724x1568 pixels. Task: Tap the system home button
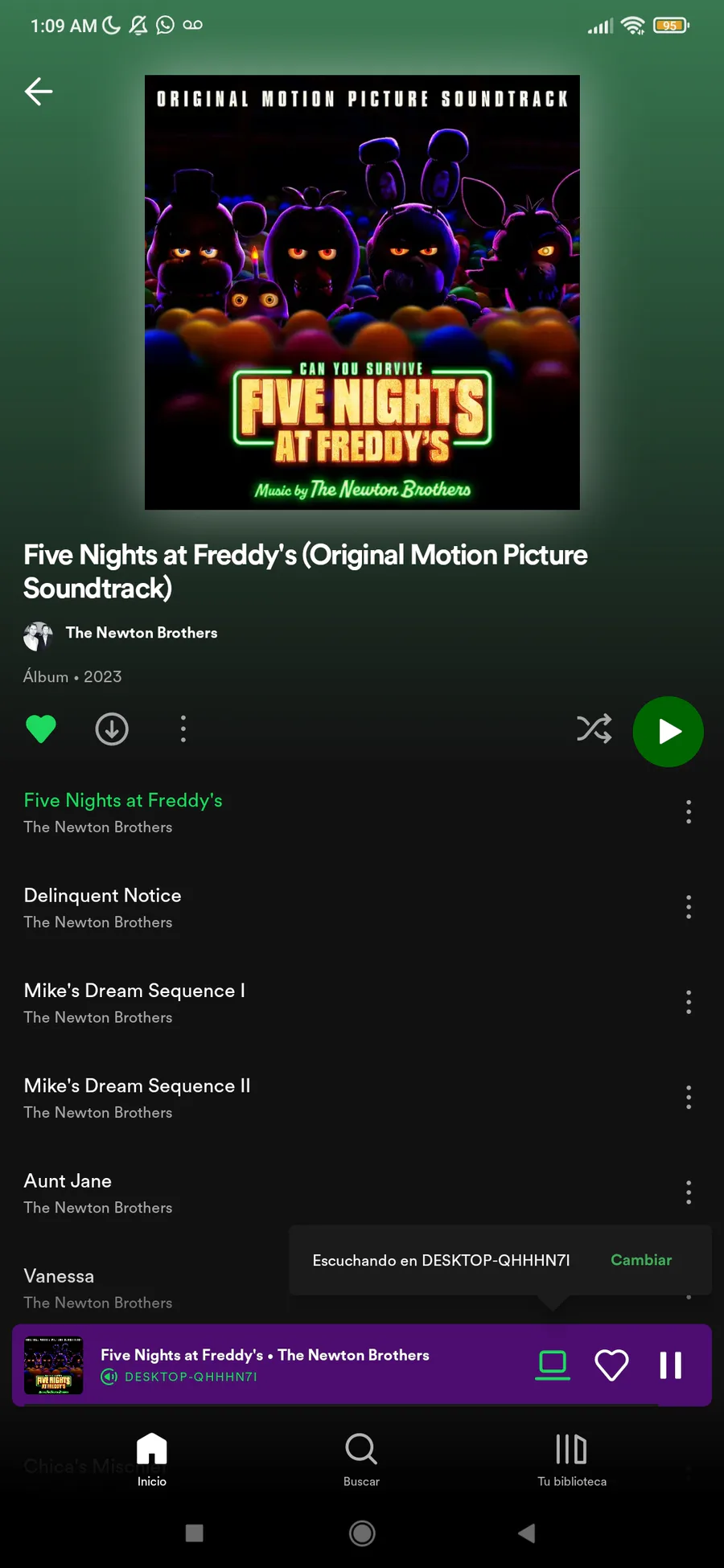click(x=362, y=1533)
